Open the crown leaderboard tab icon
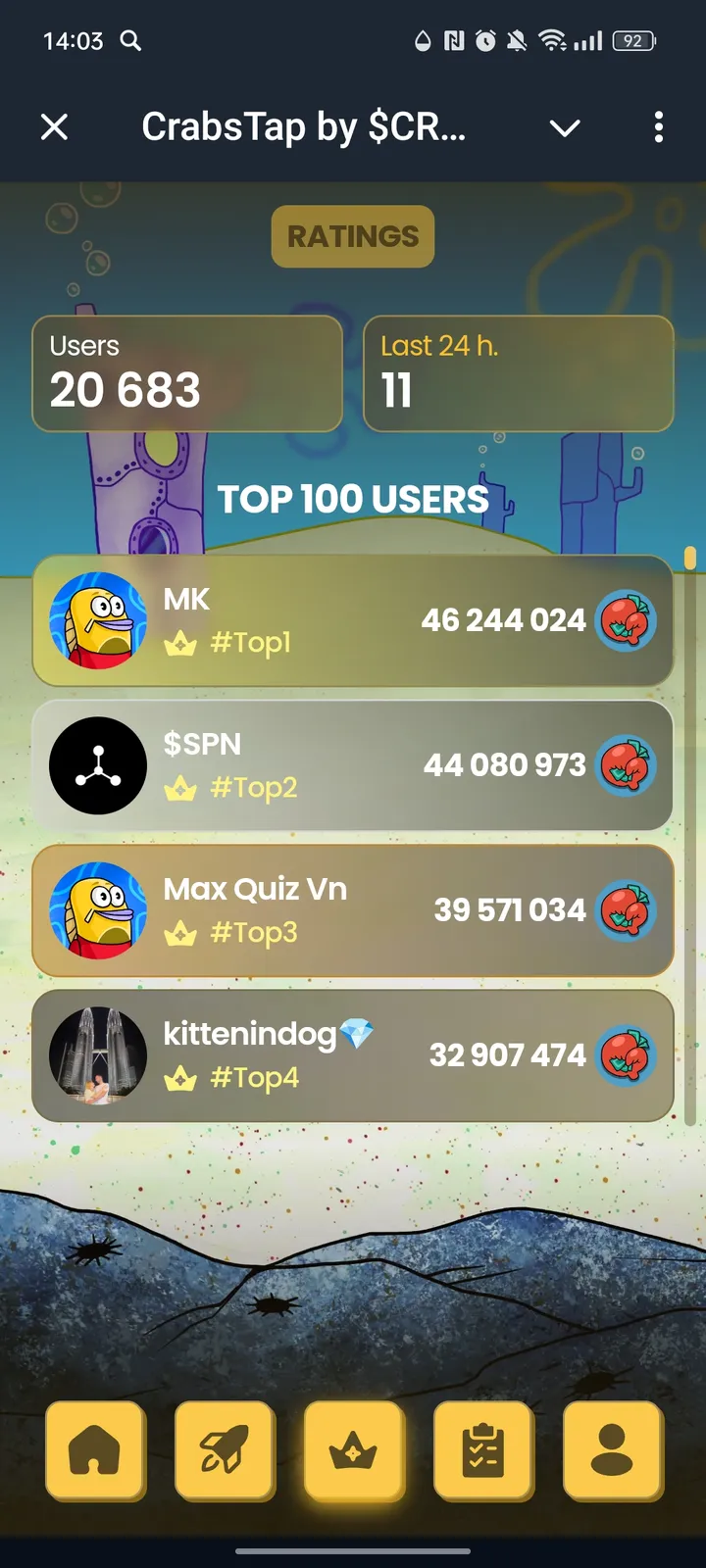The width and height of the screenshot is (706, 1568). pyautogui.click(x=353, y=1451)
